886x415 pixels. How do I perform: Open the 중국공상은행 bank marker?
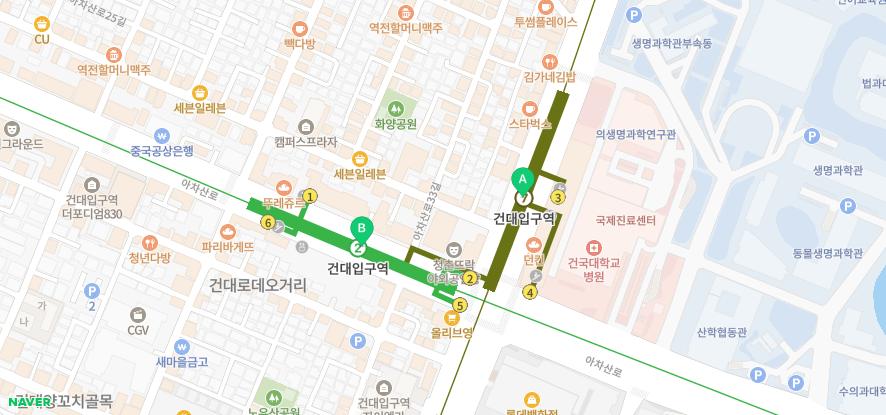pyautogui.click(x=161, y=135)
